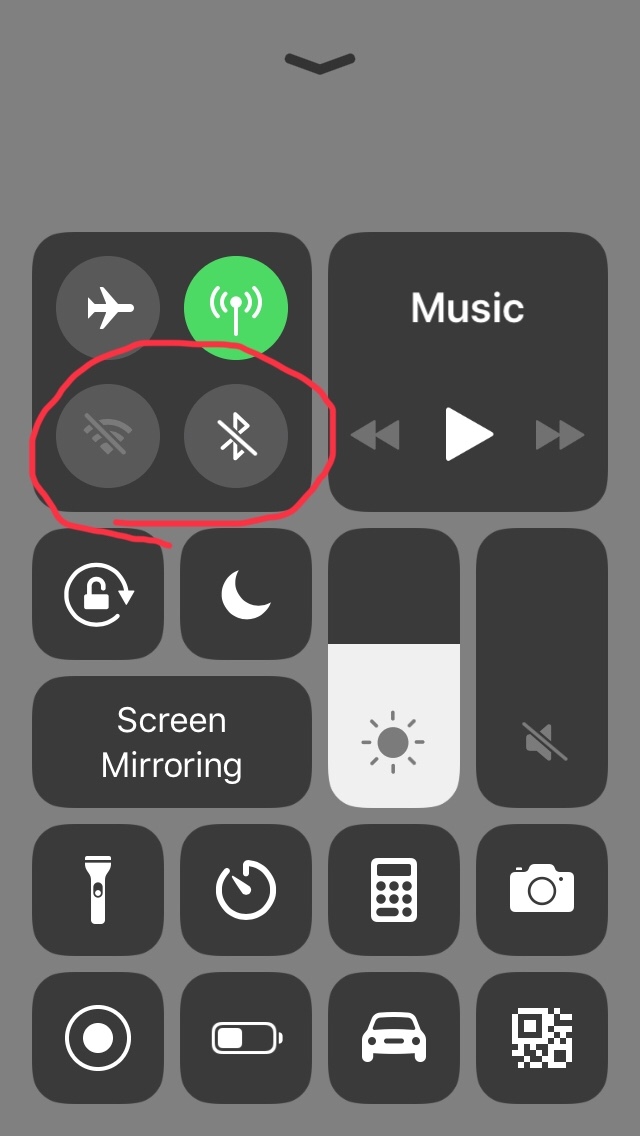The width and height of the screenshot is (640, 1136).
Task: Play music
Action: tap(468, 435)
